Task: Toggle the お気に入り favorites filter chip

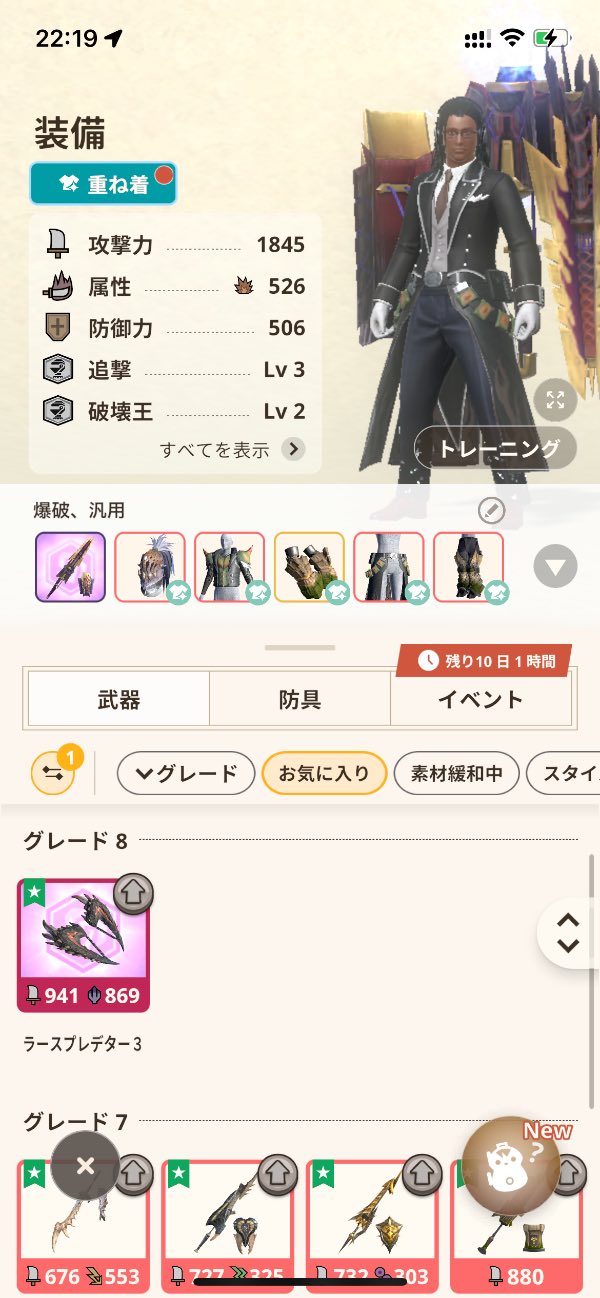Action: (x=324, y=773)
